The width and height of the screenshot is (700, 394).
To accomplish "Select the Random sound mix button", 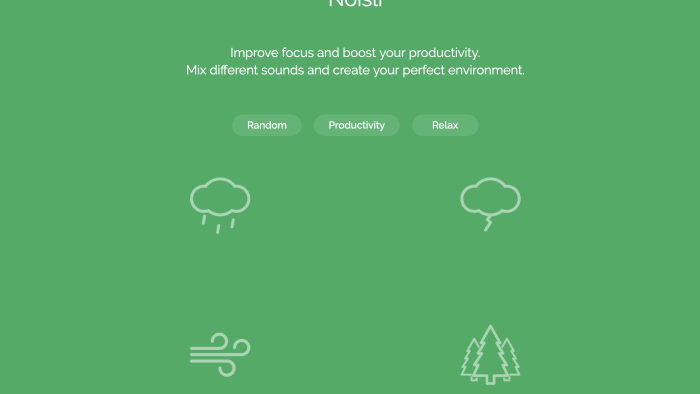I will (267, 125).
